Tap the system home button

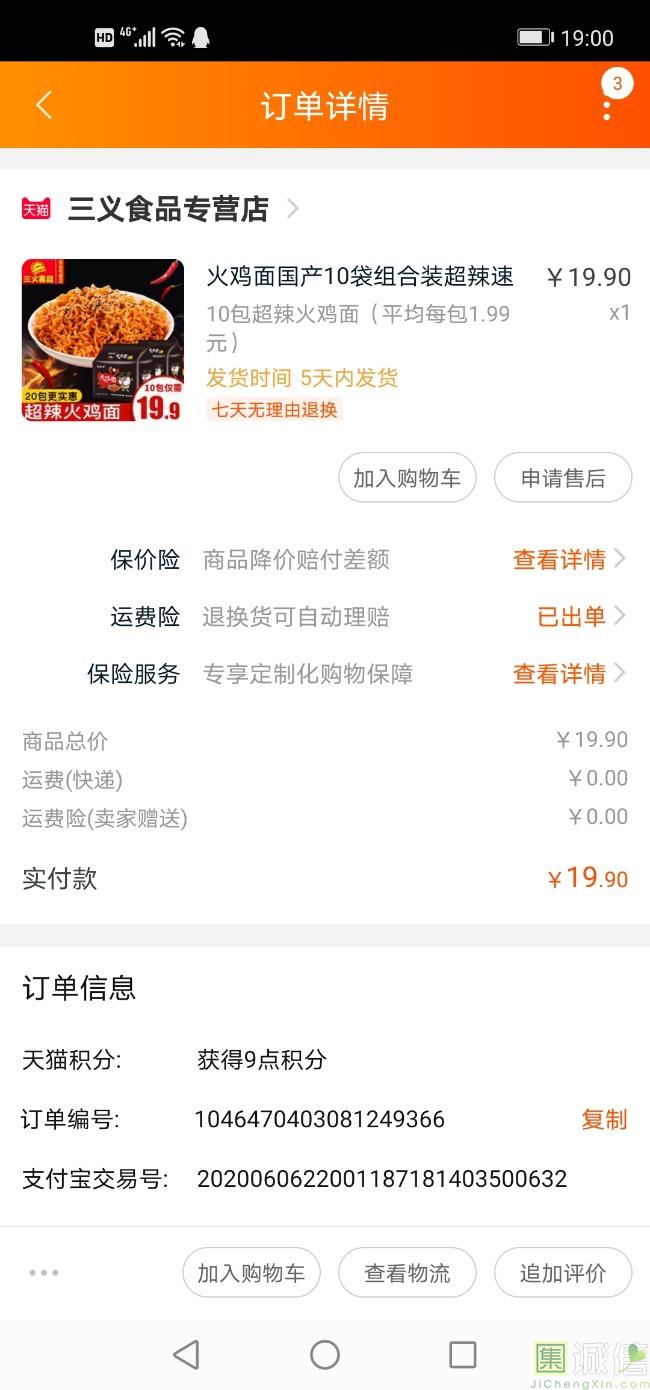tap(325, 1355)
